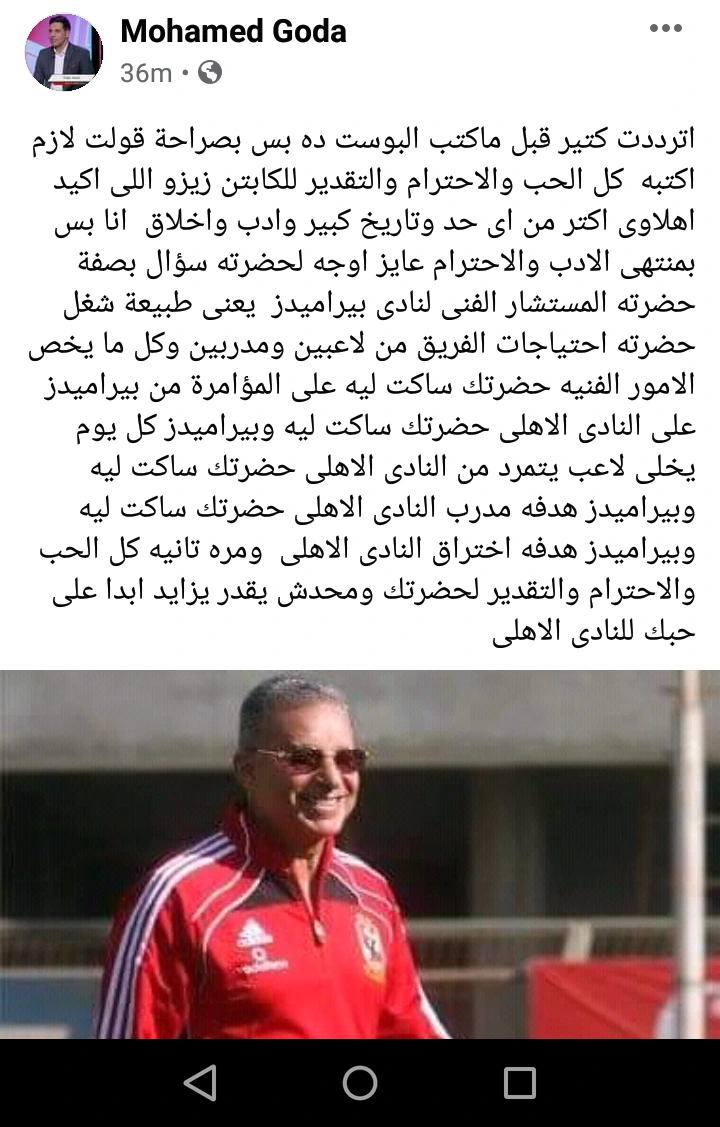
Task: Open the recent apps view
Action: (x=519, y=1083)
